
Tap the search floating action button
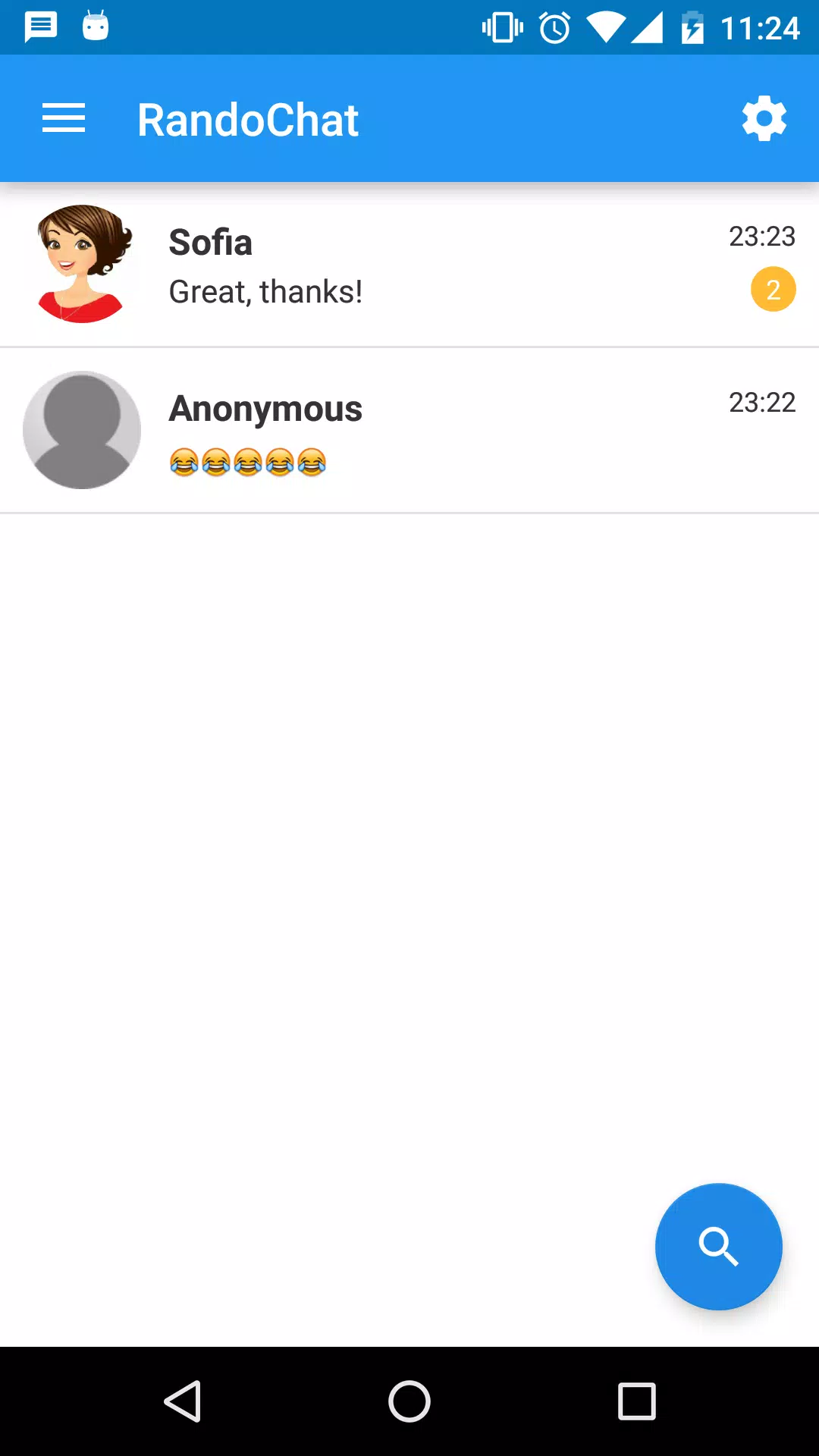(x=718, y=1247)
